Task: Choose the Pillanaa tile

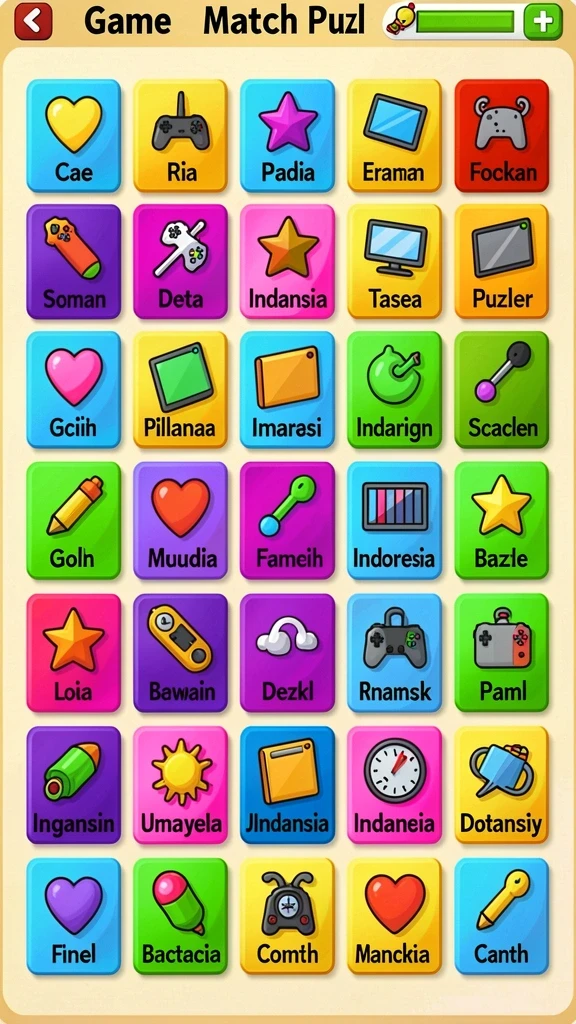Action: pos(181,390)
